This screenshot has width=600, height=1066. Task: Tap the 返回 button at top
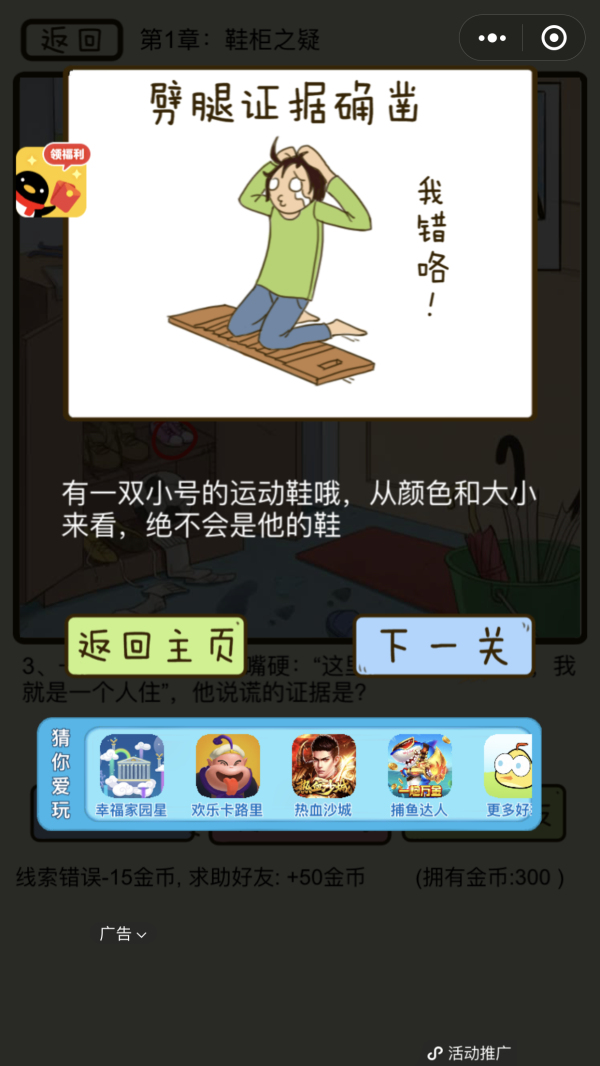(72, 40)
